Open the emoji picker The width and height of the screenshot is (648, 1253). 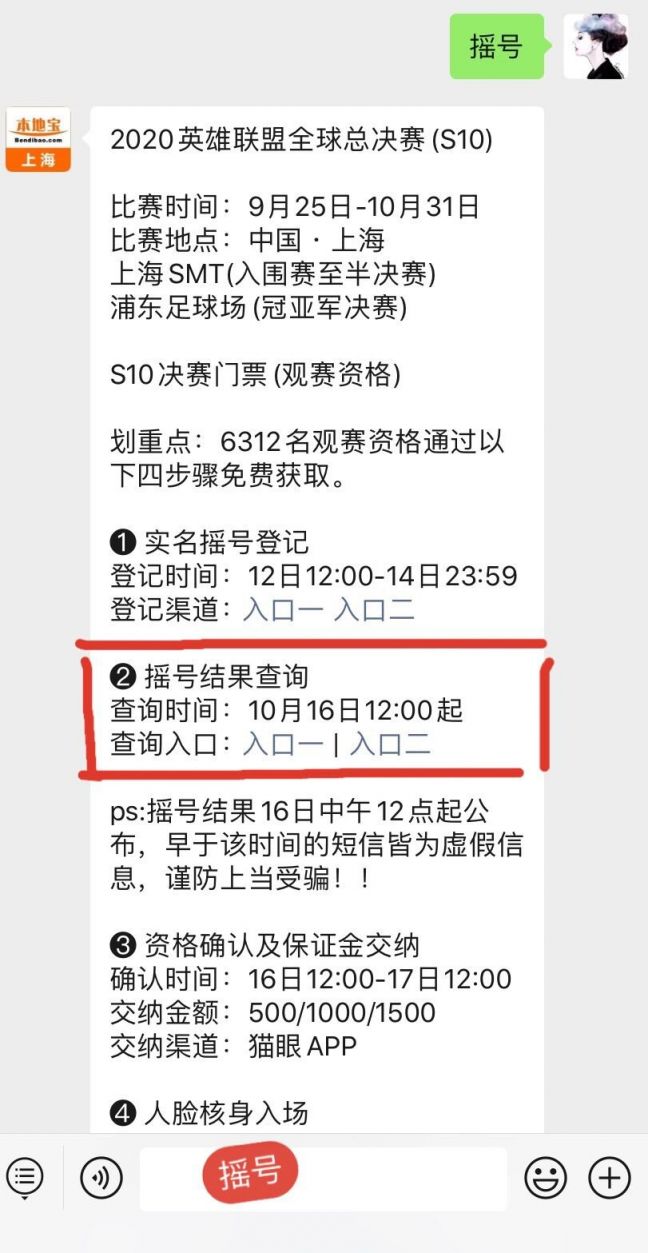[x=545, y=1178]
